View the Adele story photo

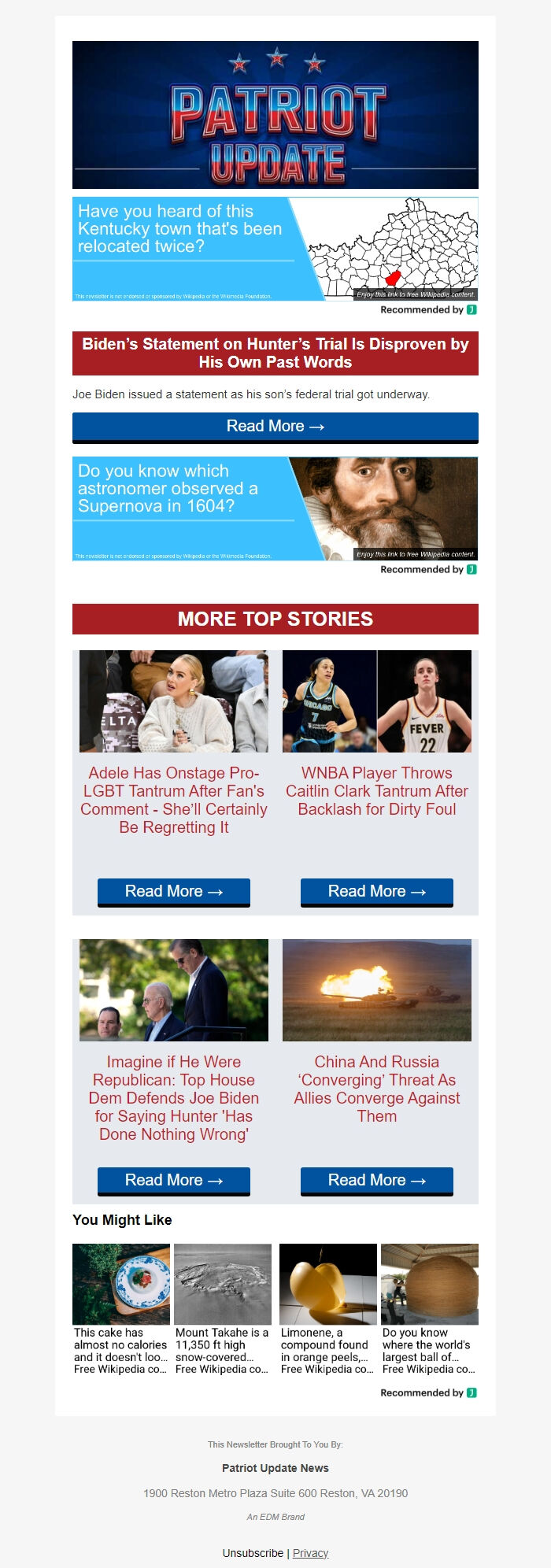pyautogui.click(x=174, y=701)
